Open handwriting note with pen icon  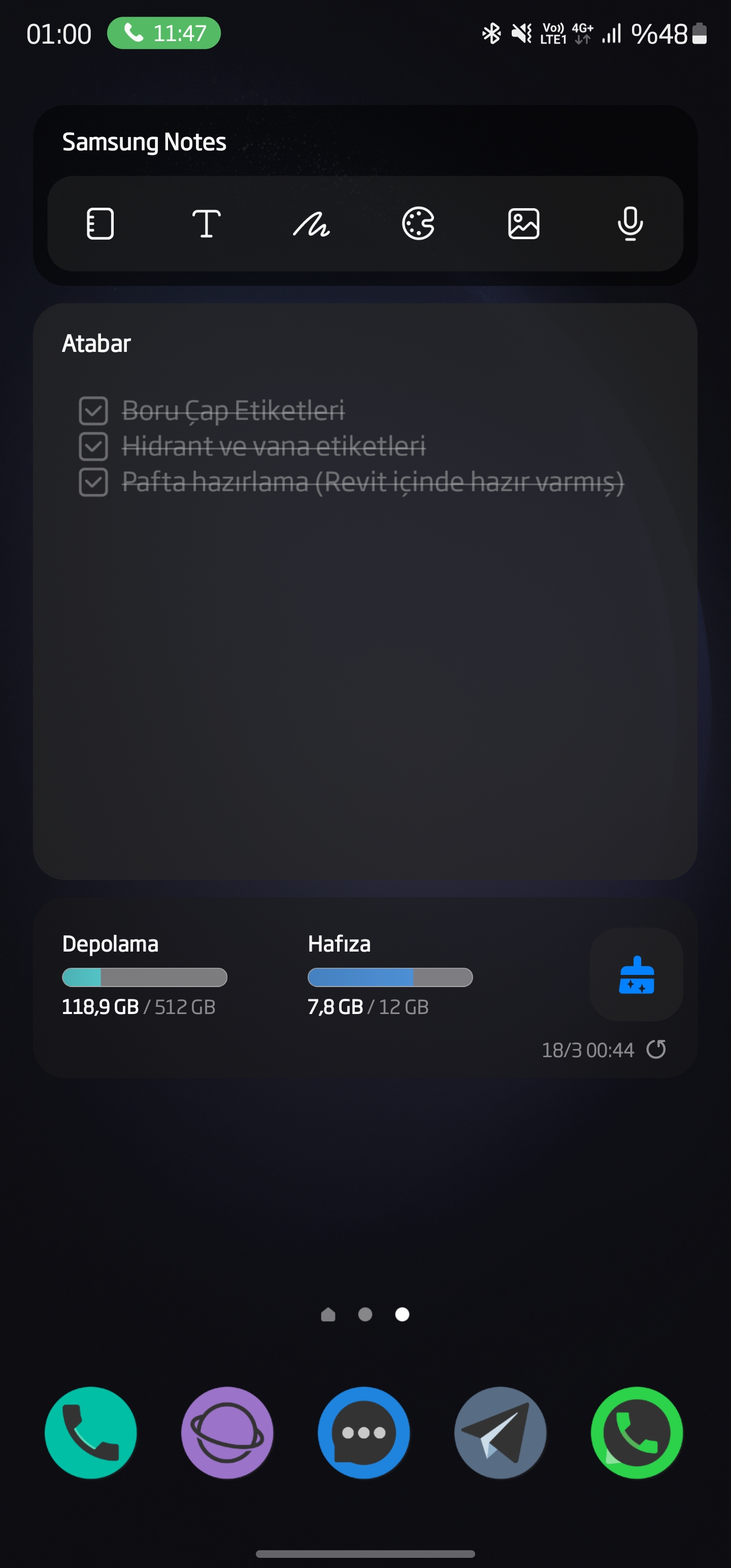[312, 223]
